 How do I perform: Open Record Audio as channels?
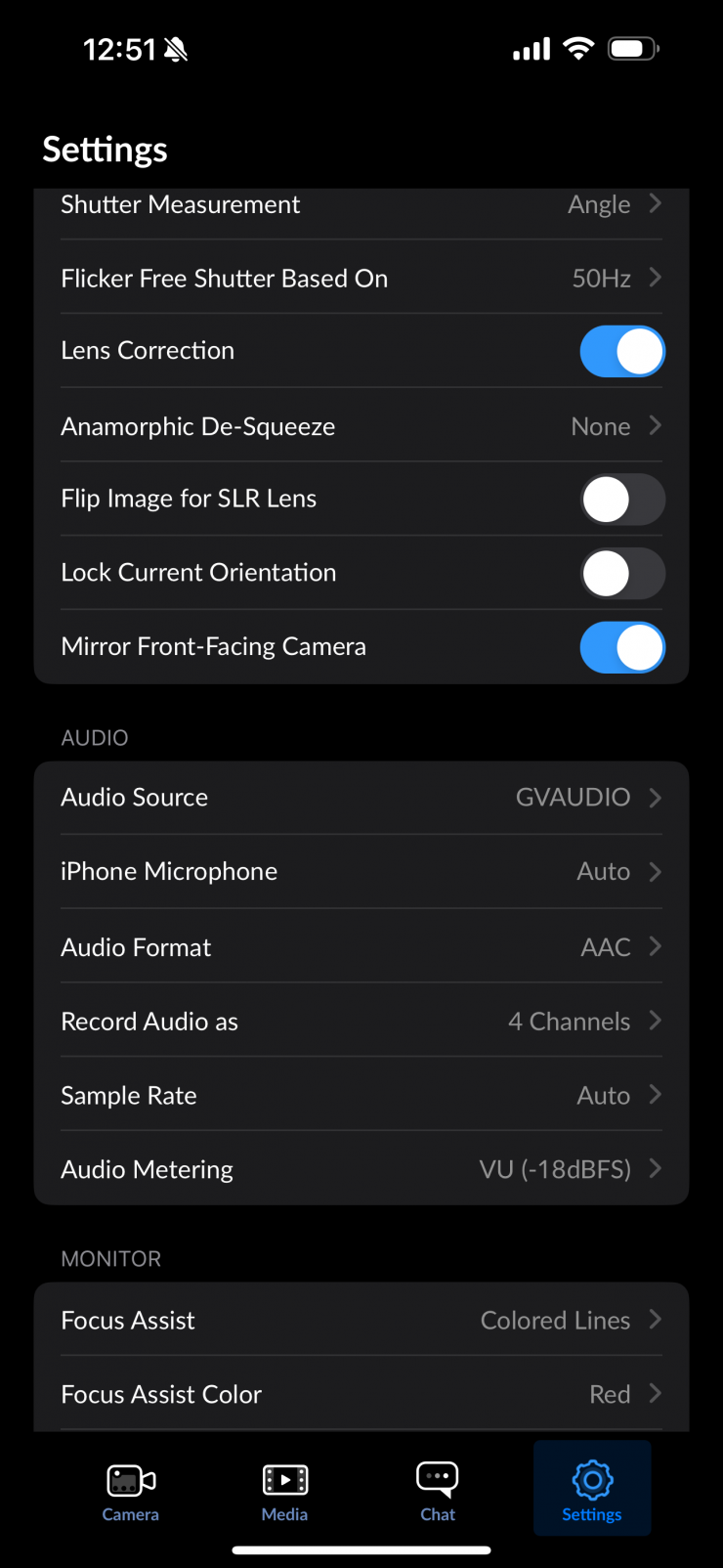361,1022
